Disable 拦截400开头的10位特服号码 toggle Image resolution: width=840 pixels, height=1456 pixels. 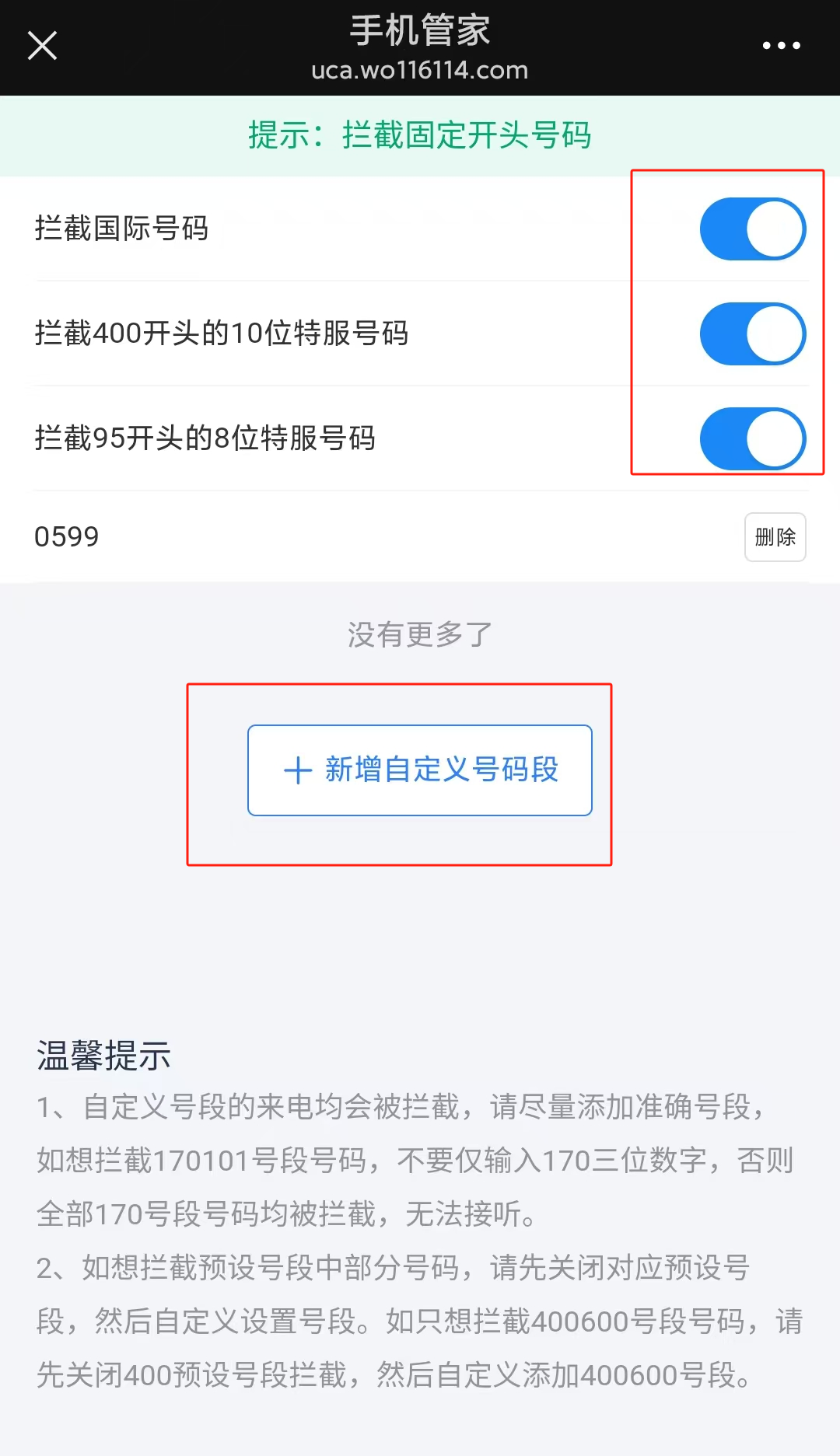click(753, 334)
